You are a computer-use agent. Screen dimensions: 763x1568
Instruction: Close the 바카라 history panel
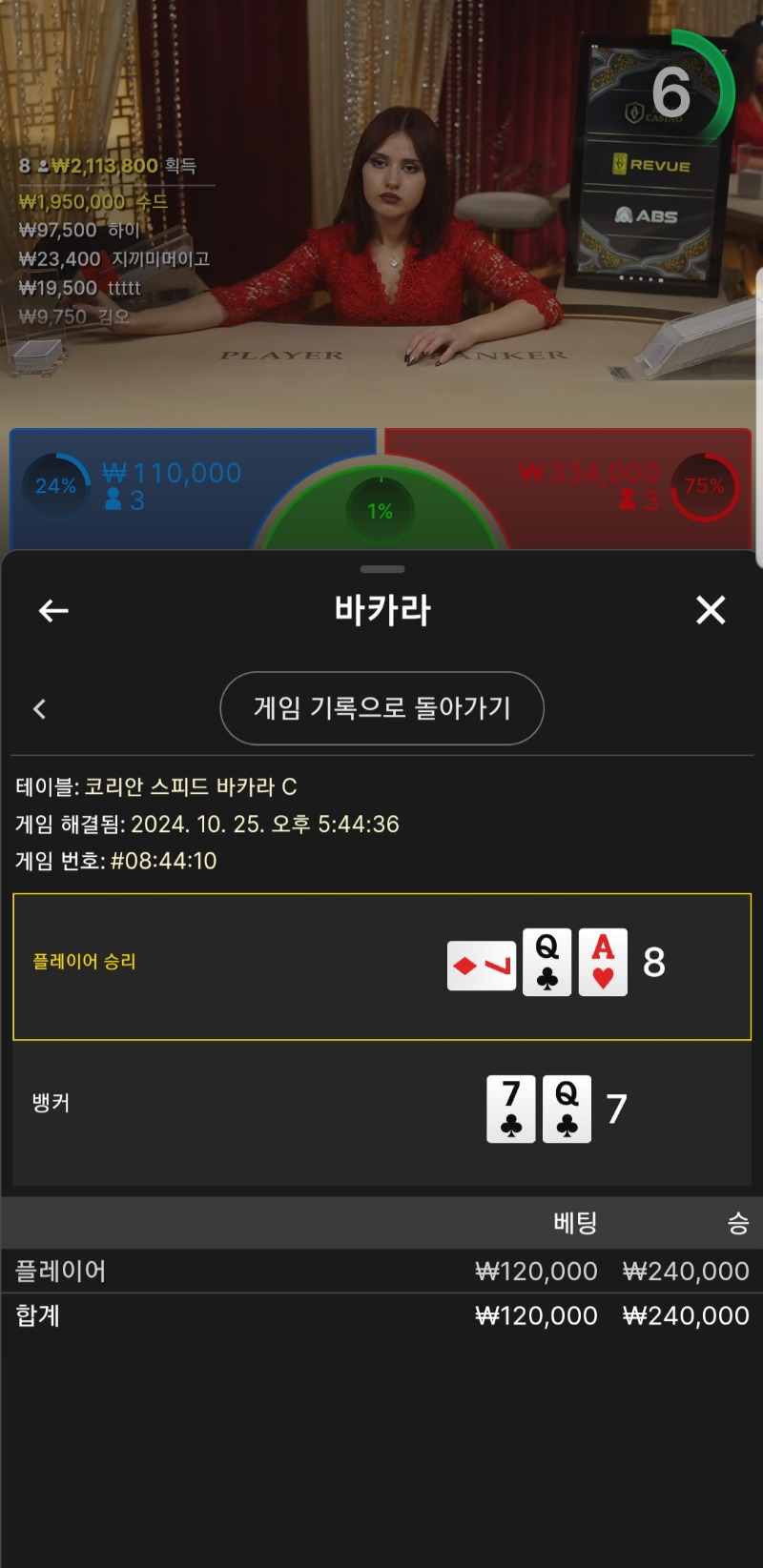[711, 610]
